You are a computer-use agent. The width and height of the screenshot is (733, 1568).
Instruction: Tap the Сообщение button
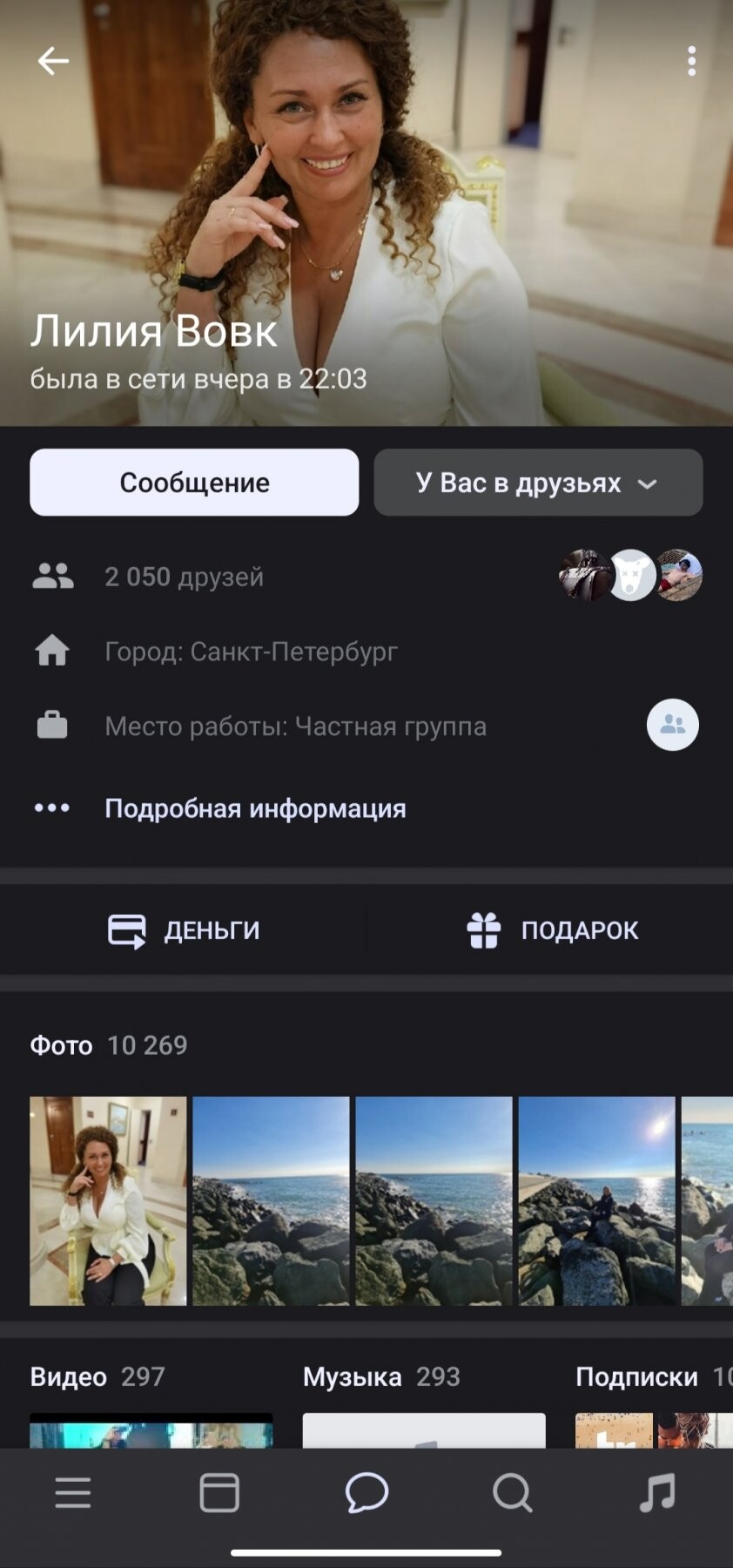194,483
